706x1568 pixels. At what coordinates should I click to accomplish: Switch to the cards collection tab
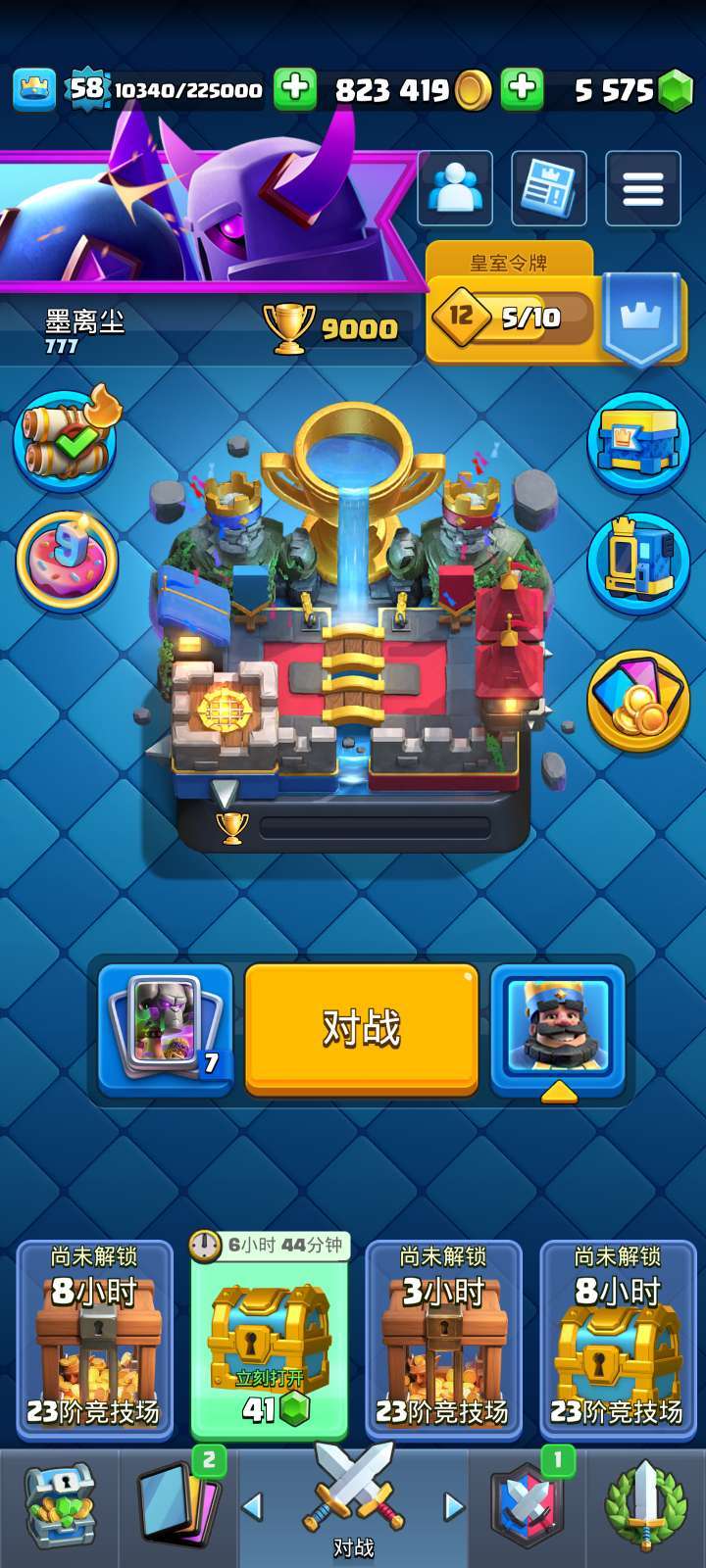(178, 1507)
